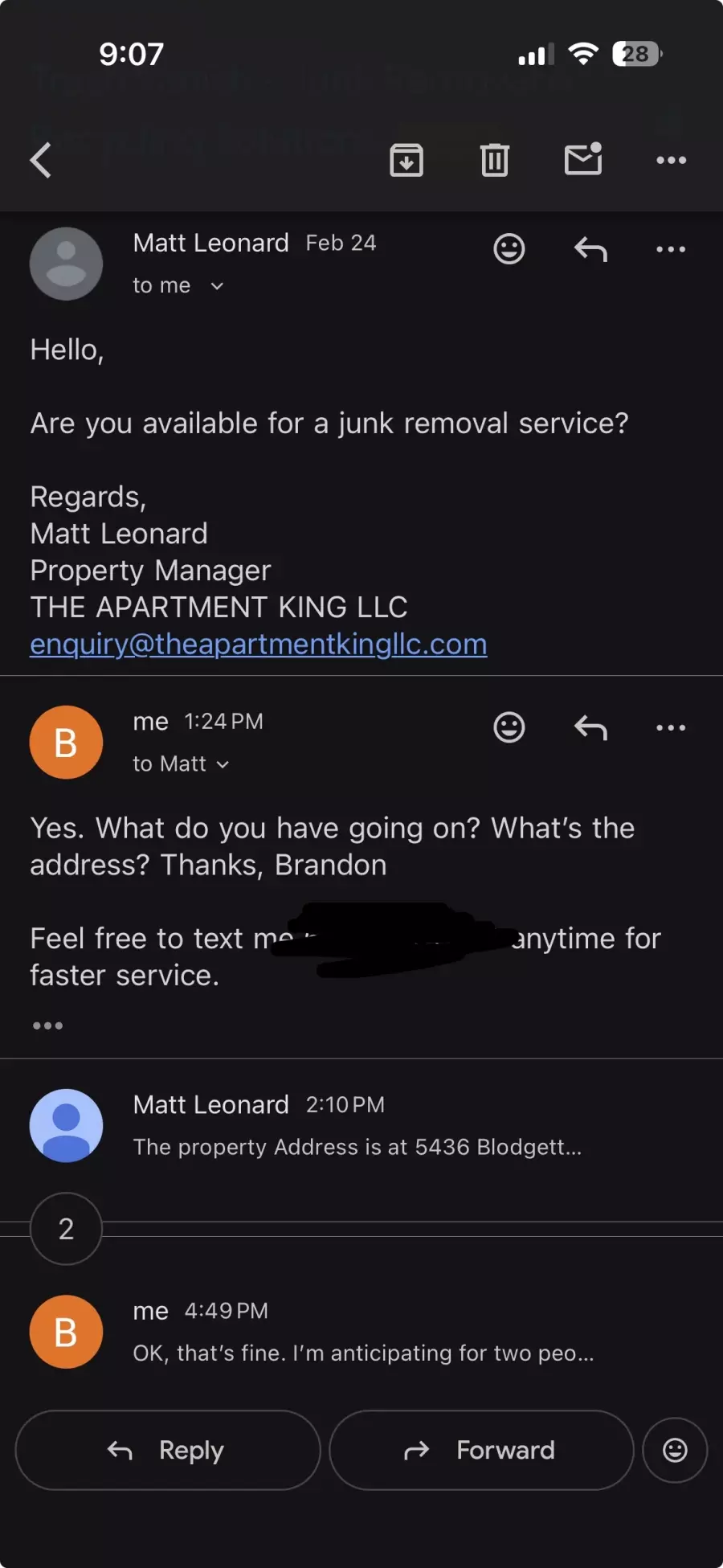This screenshot has height=1568, width=723.
Task: Reply to Matt Leonard's Feb 24 message
Action: 590,249
